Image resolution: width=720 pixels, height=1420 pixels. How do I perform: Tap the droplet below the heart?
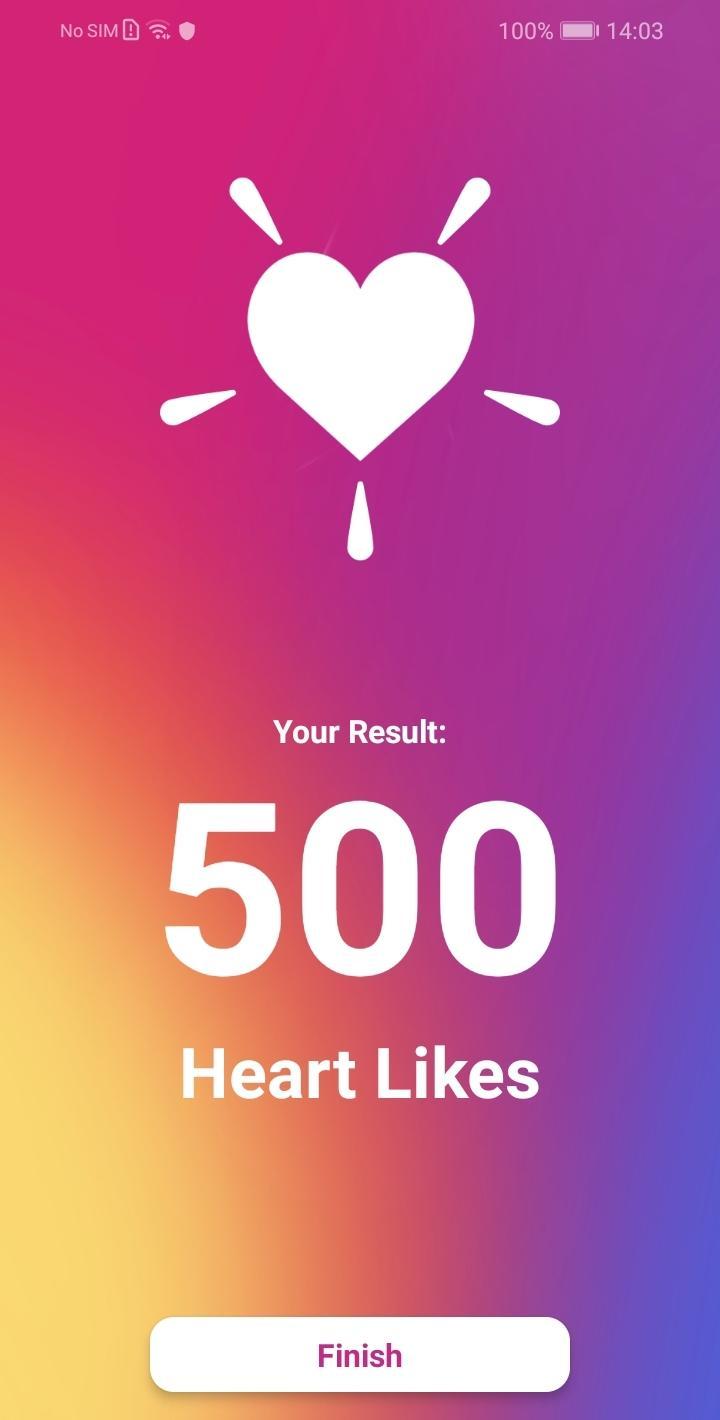(358, 520)
